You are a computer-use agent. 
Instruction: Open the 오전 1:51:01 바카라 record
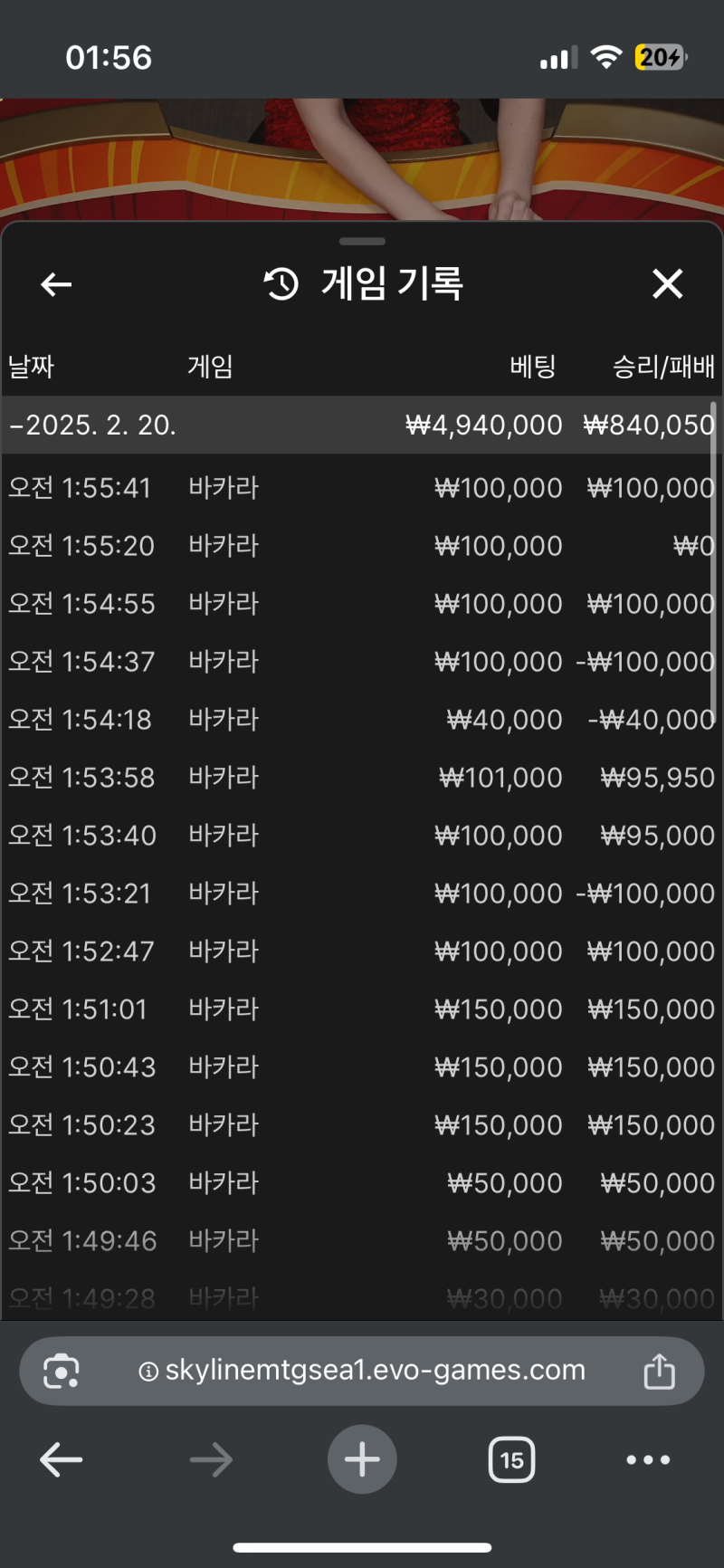point(360,1009)
